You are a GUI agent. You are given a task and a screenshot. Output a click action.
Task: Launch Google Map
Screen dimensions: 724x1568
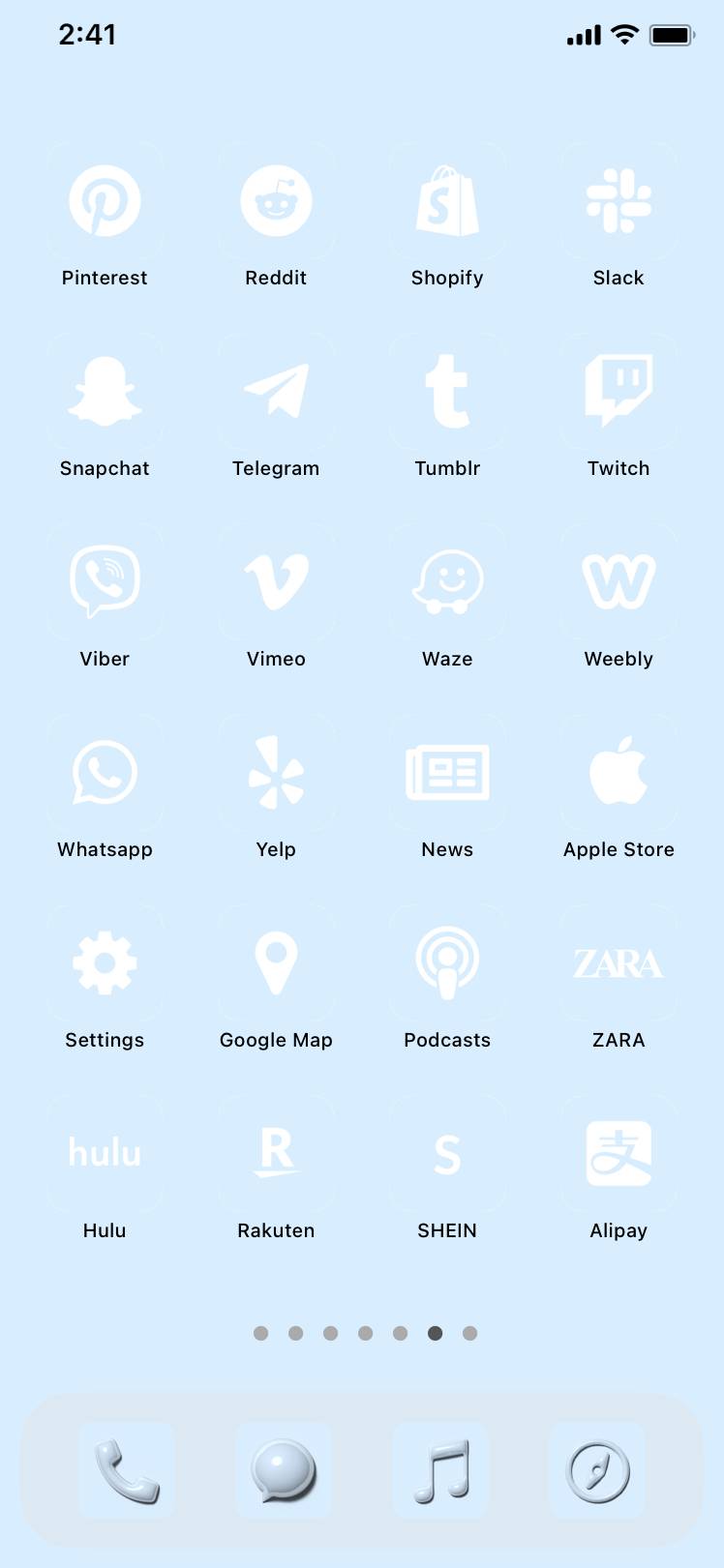[276, 963]
